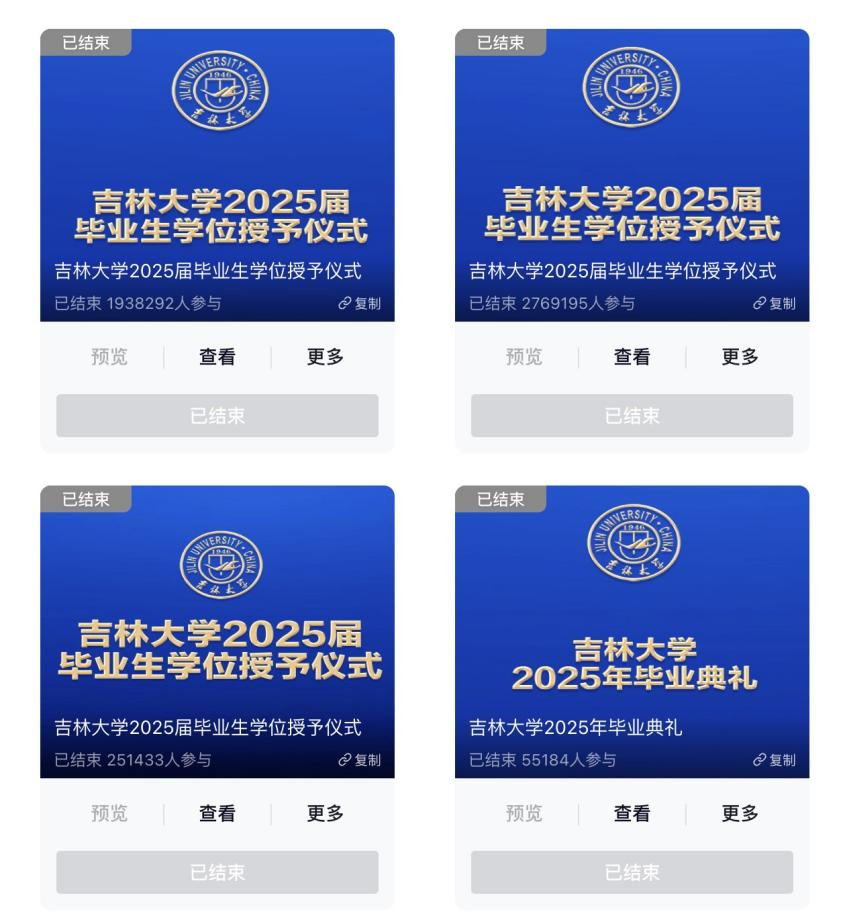Copy link of the 2769195人参与 ceremony
The width and height of the screenshot is (843, 924).
776,304
